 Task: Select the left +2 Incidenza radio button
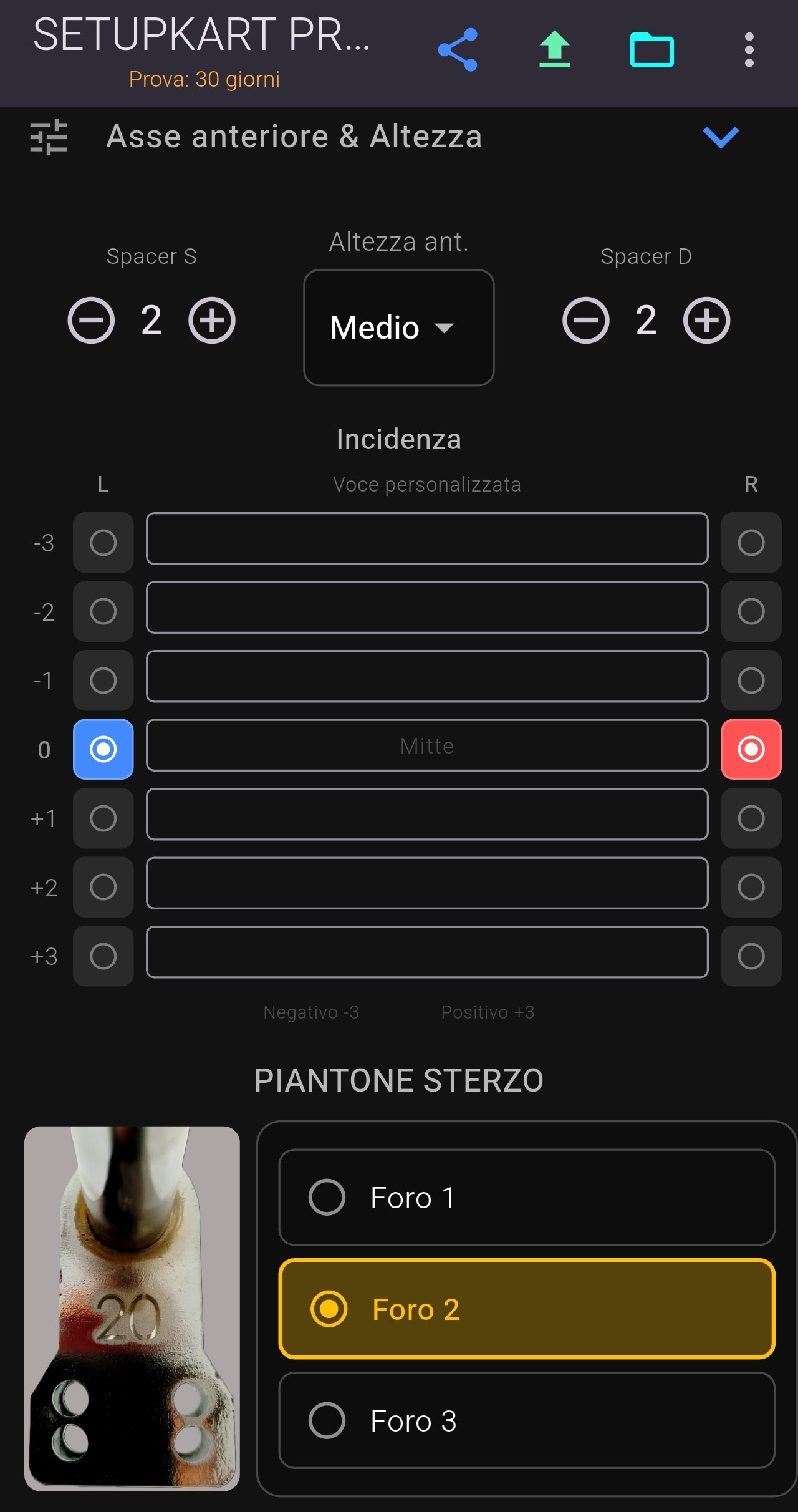(103, 887)
